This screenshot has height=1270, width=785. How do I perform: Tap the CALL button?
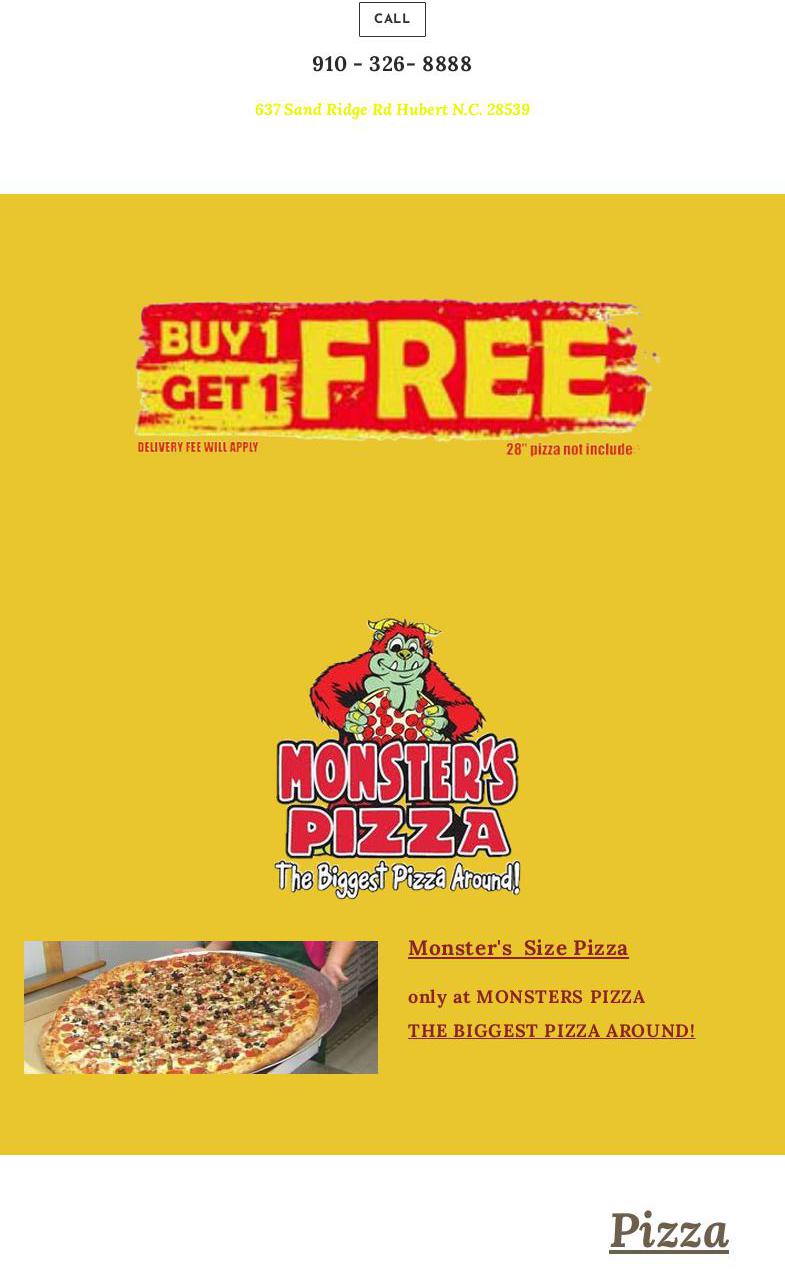click(392, 19)
